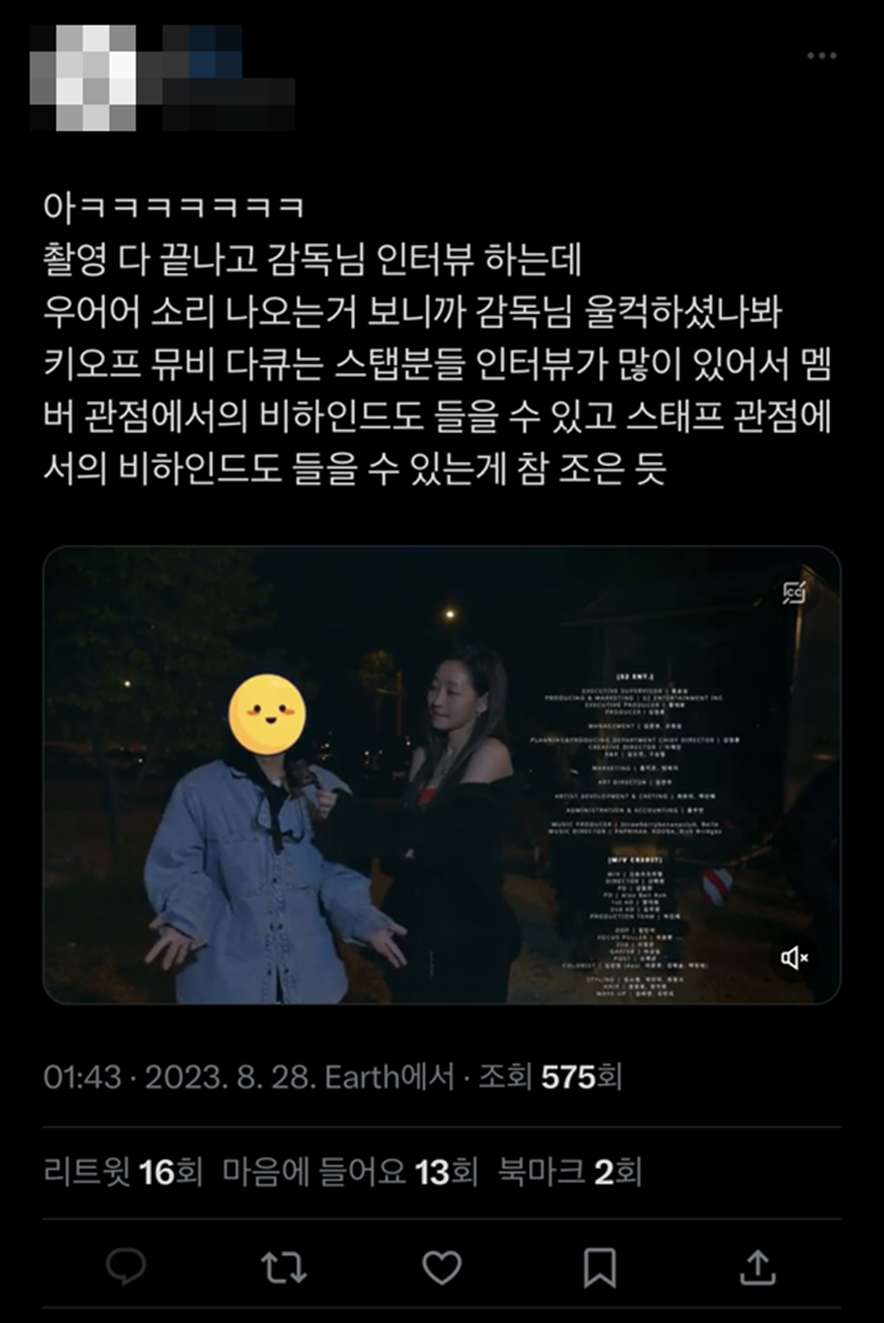Toggle video closed captions
Image resolution: width=884 pixels, height=1323 pixels.
click(795, 592)
